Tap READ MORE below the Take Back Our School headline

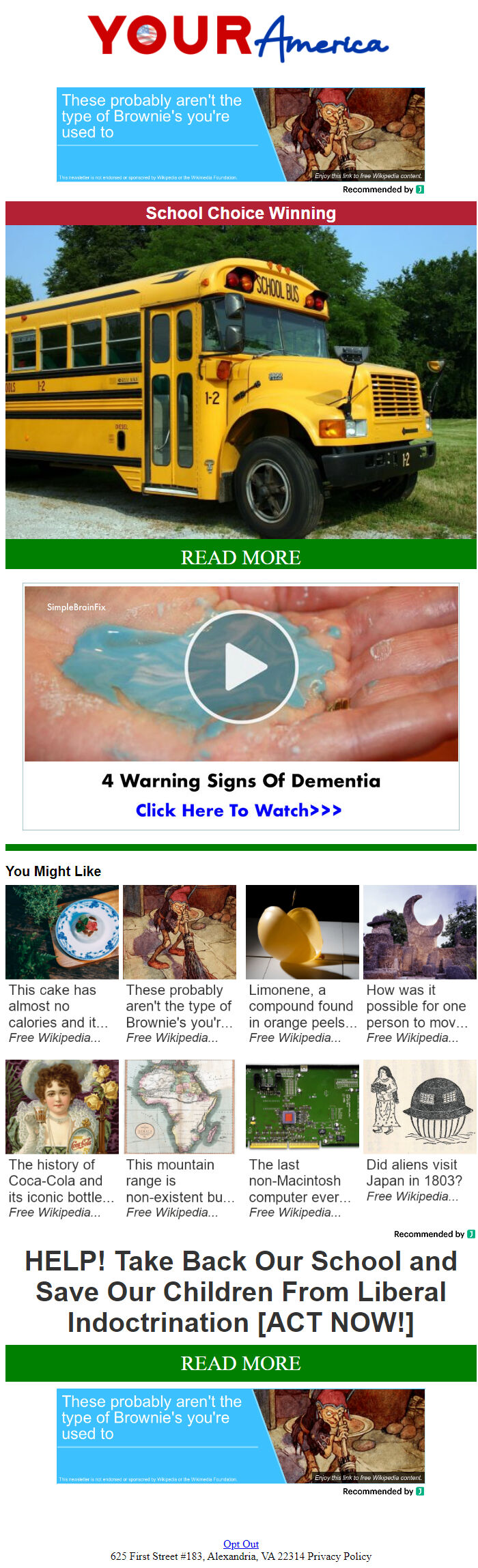(x=240, y=1363)
